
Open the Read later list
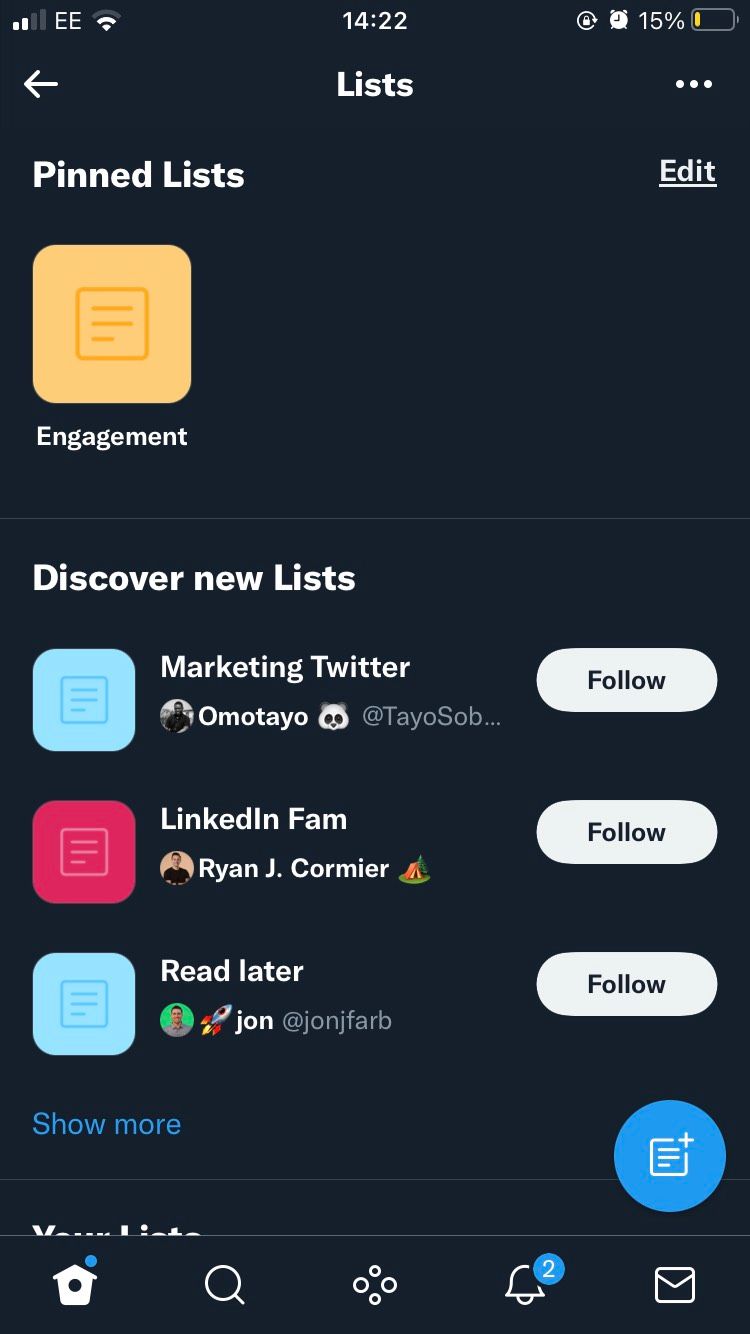[231, 971]
